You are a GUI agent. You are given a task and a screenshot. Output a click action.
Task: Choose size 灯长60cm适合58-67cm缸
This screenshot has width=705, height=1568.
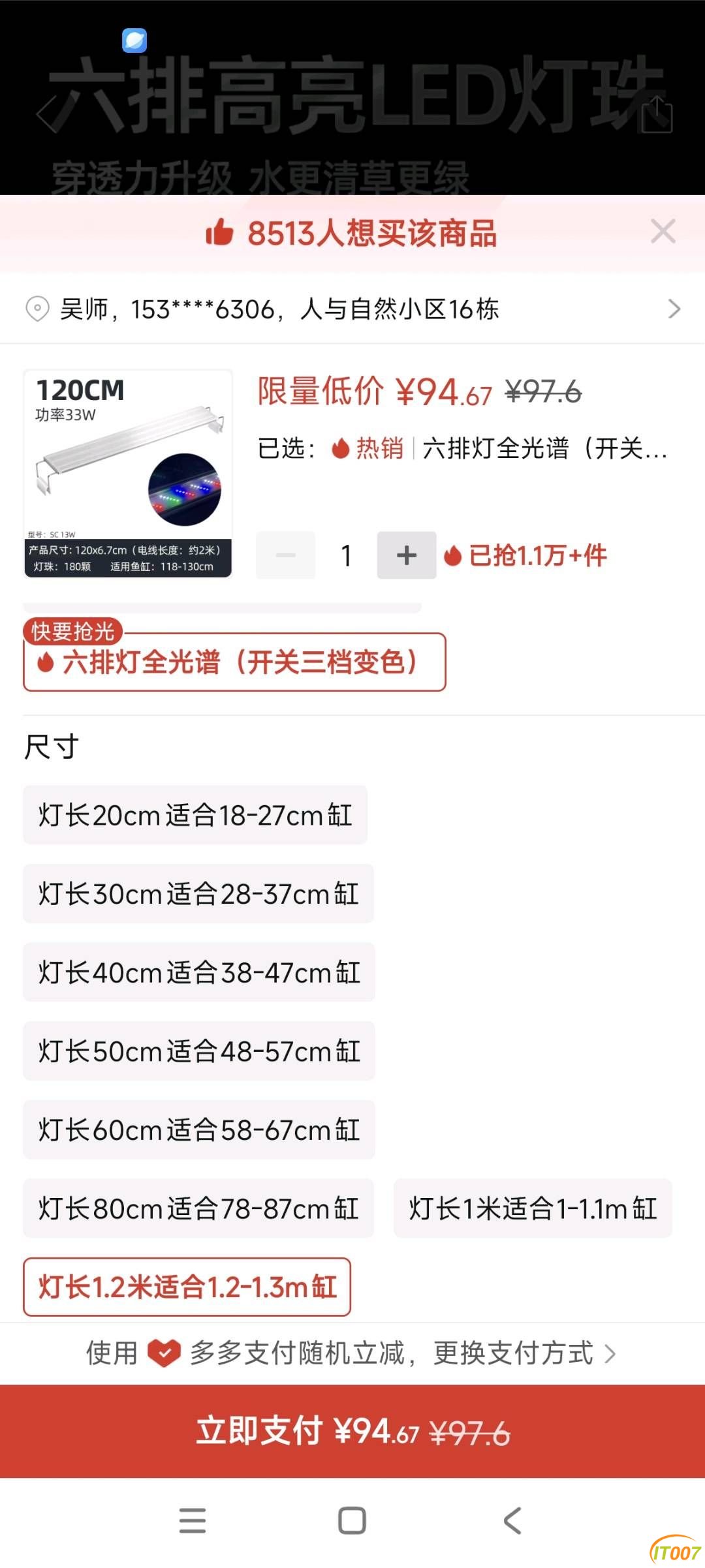pos(199,1130)
